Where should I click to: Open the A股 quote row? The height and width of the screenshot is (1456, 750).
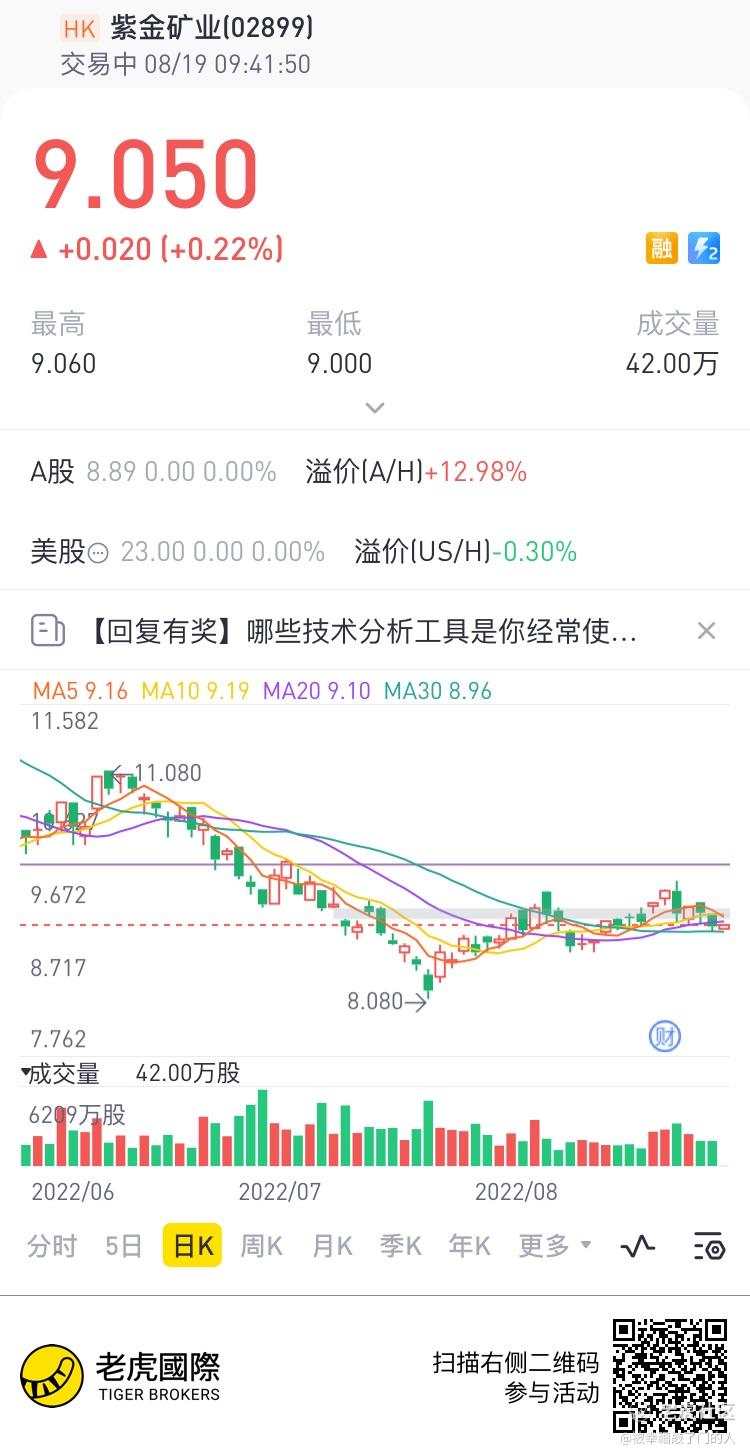pyautogui.click(x=153, y=472)
